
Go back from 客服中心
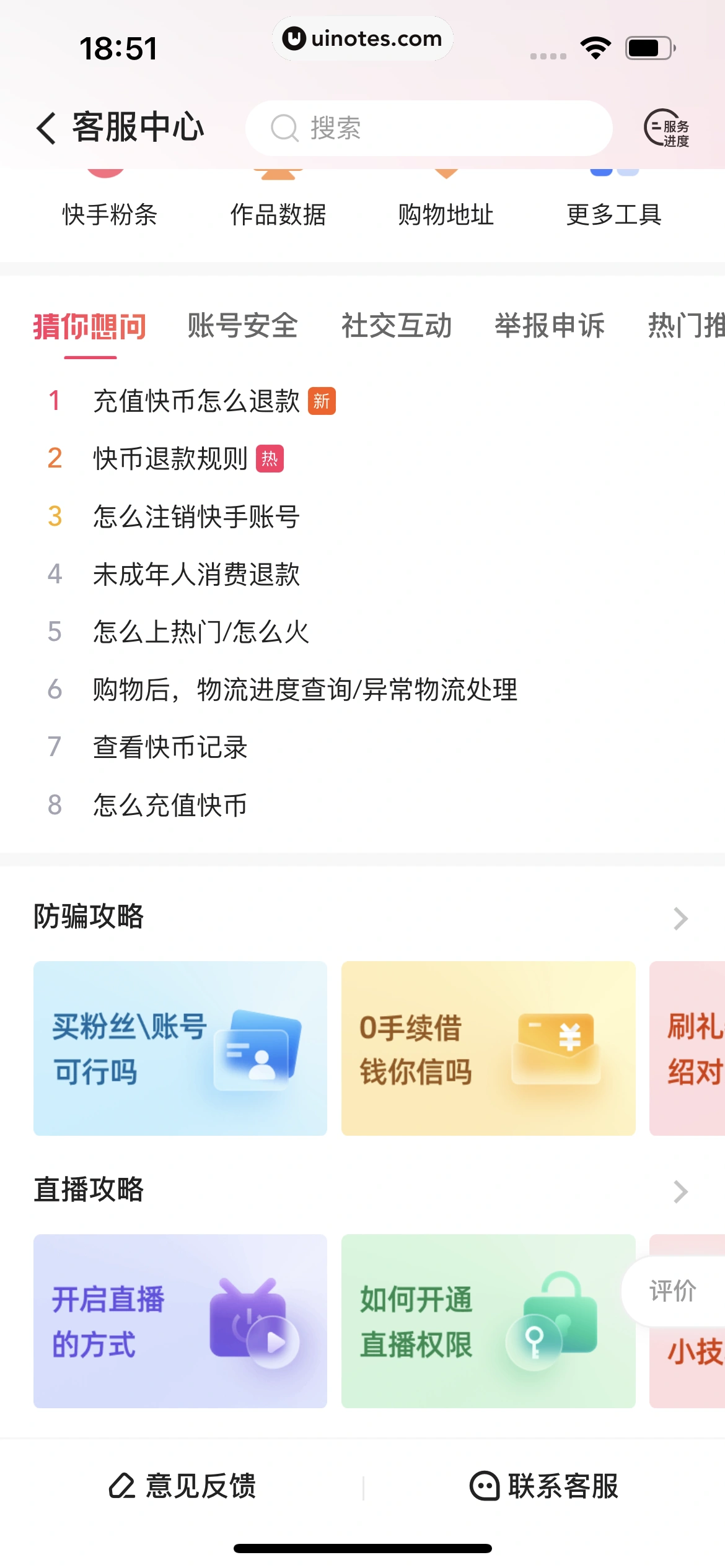pyautogui.click(x=46, y=128)
